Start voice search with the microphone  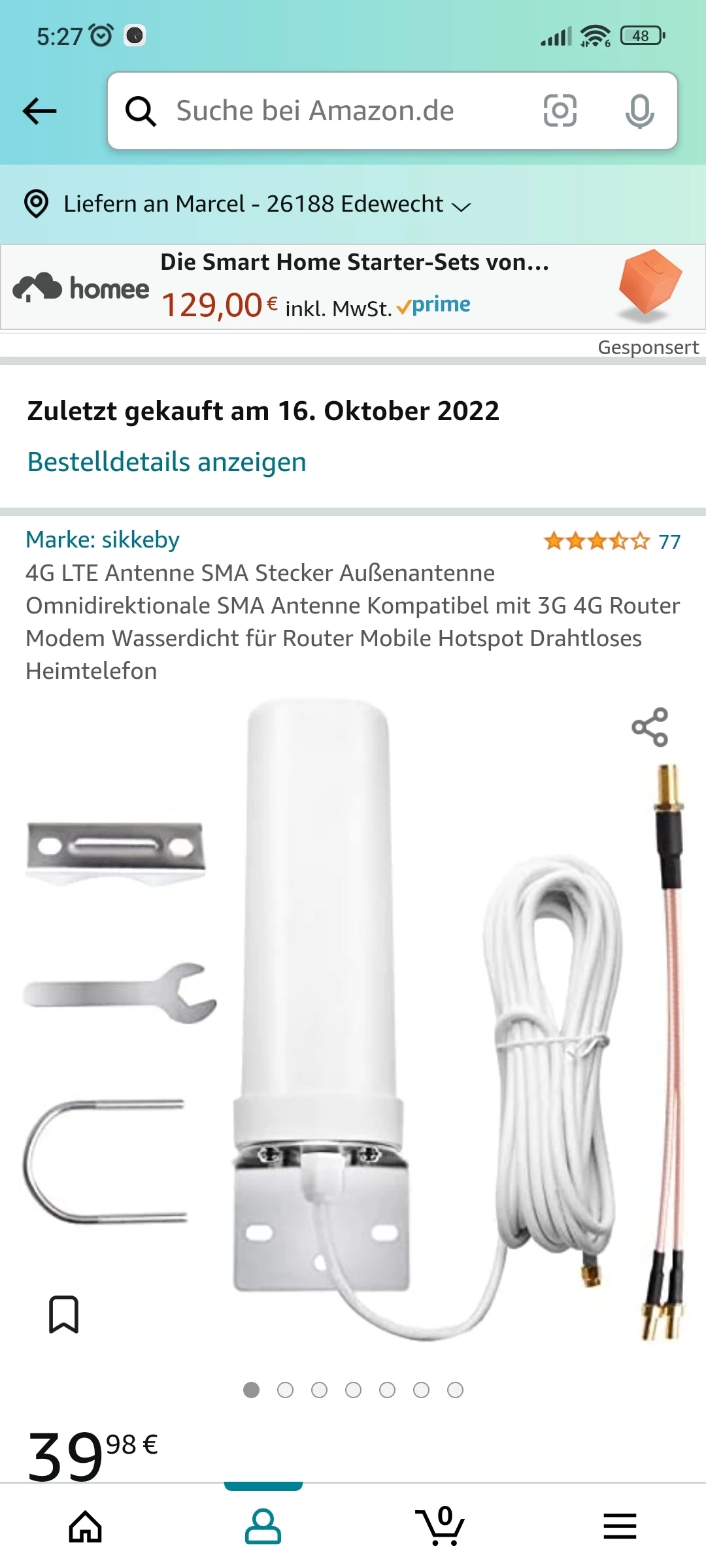639,111
